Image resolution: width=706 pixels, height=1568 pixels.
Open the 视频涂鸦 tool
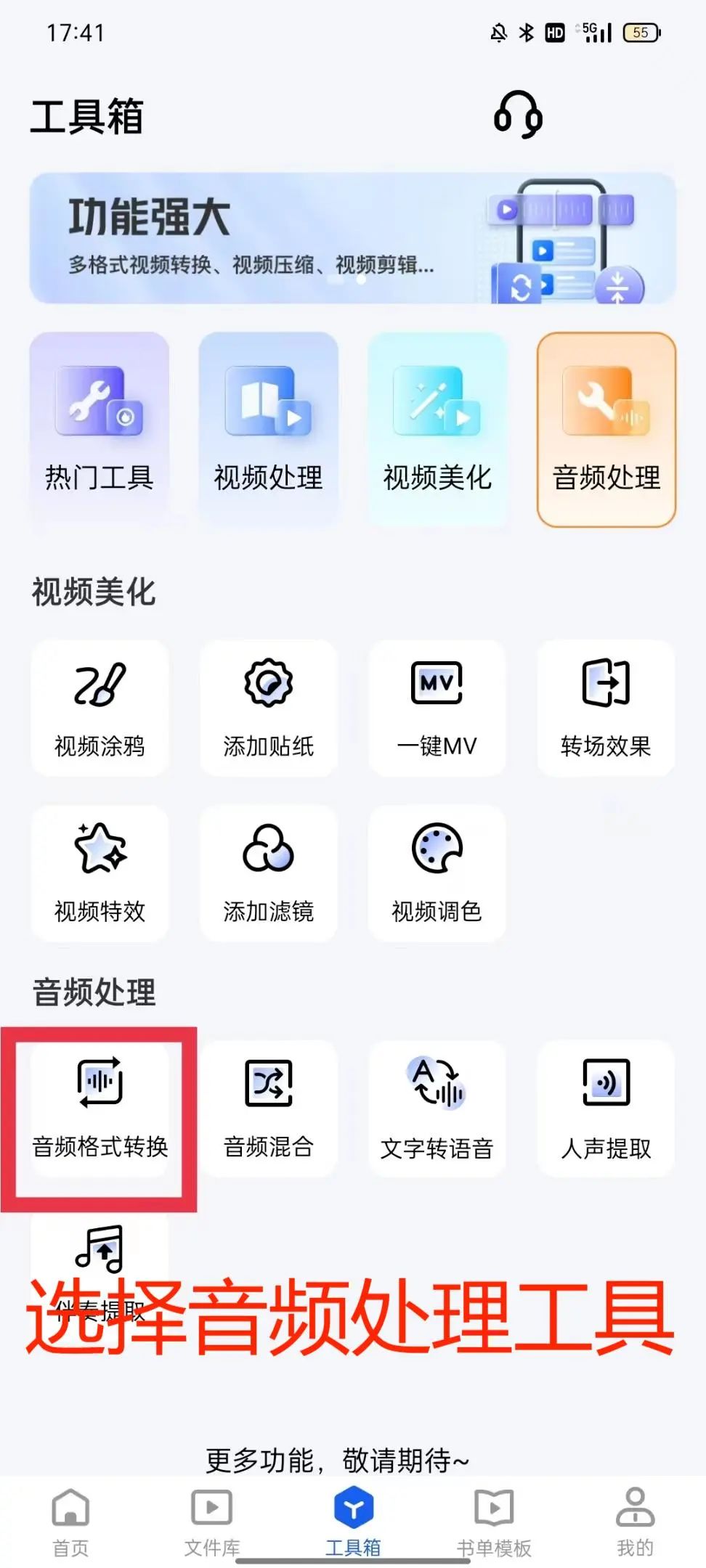point(100,708)
